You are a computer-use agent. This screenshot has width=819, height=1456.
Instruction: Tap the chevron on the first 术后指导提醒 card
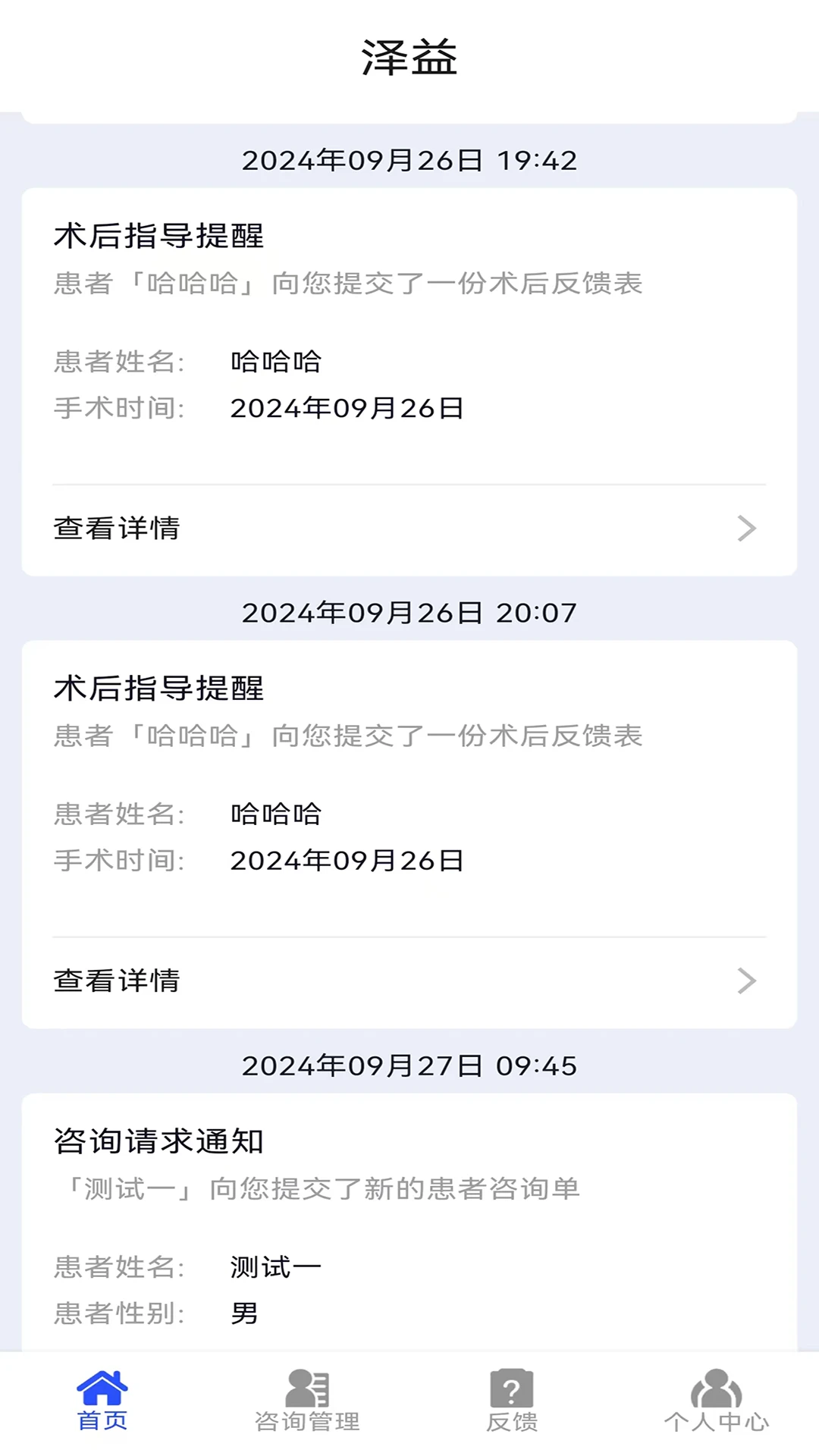(747, 529)
